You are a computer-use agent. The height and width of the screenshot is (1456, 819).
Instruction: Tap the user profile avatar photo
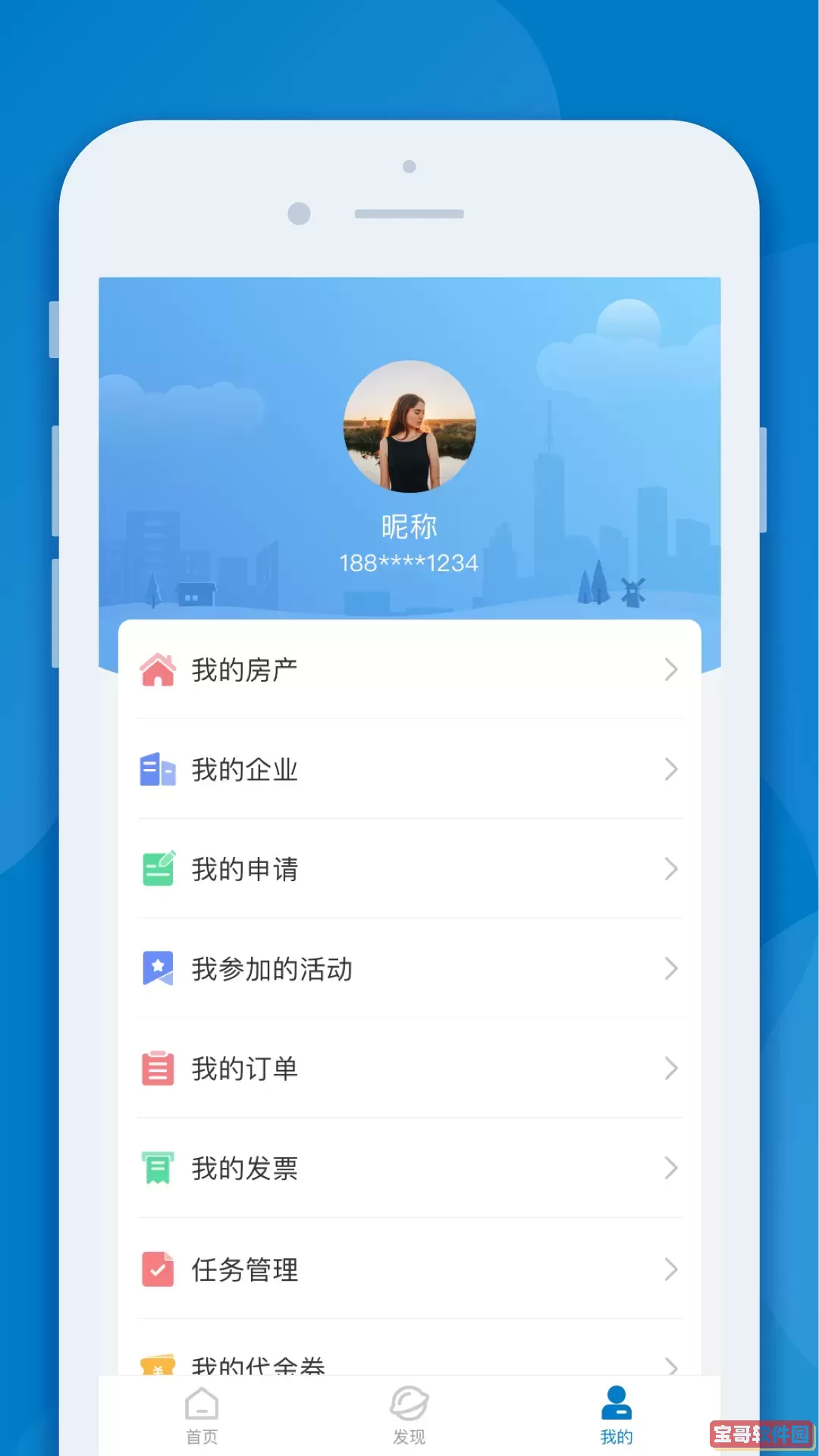point(409,428)
